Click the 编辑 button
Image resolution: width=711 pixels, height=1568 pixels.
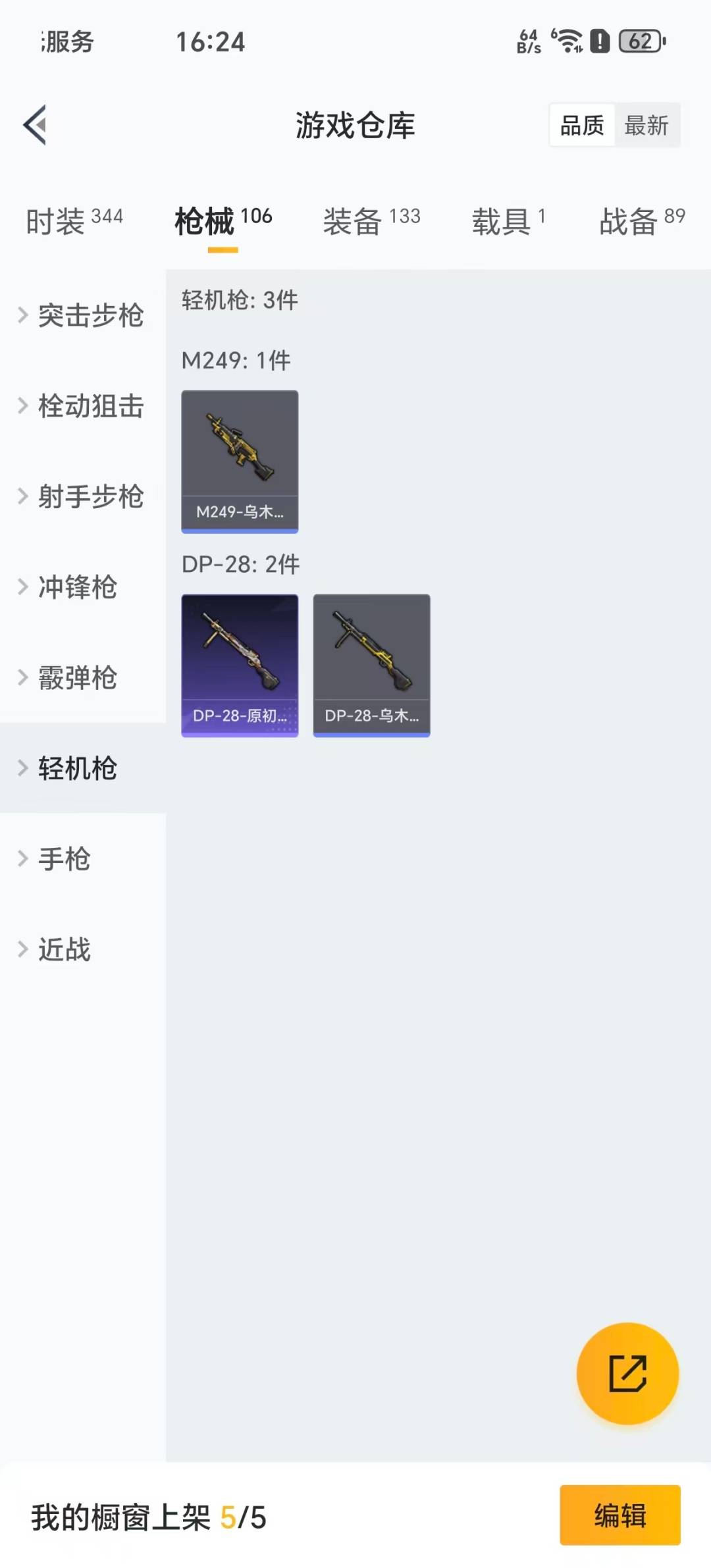(x=619, y=1515)
